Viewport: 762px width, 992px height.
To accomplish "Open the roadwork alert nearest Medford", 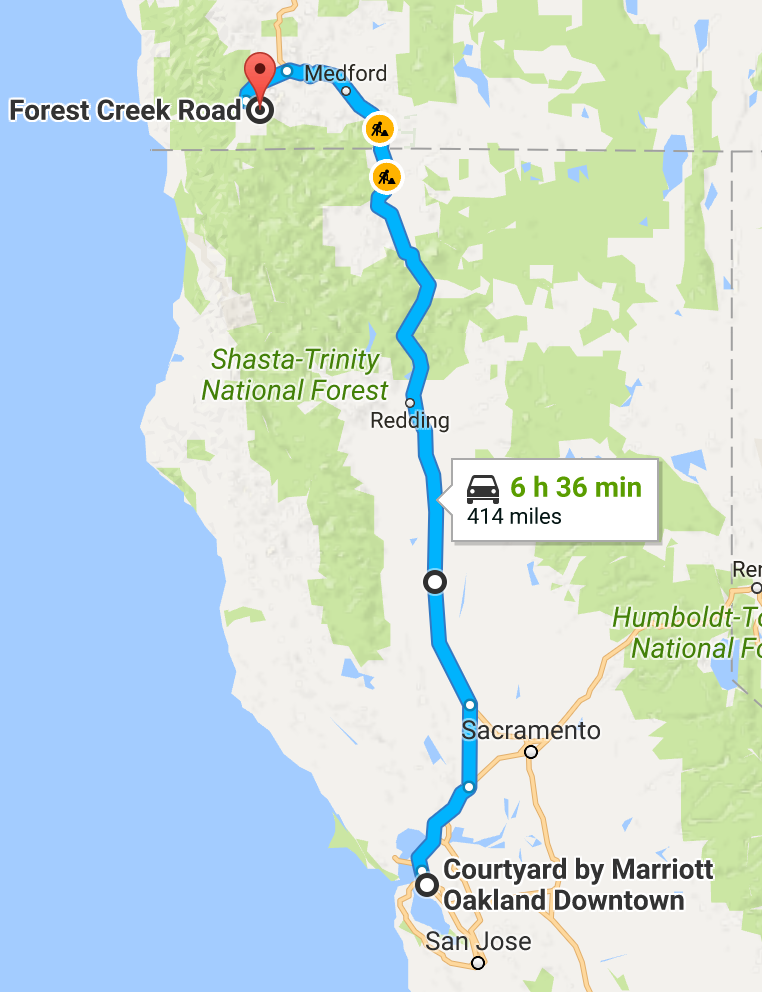I will click(x=378, y=128).
